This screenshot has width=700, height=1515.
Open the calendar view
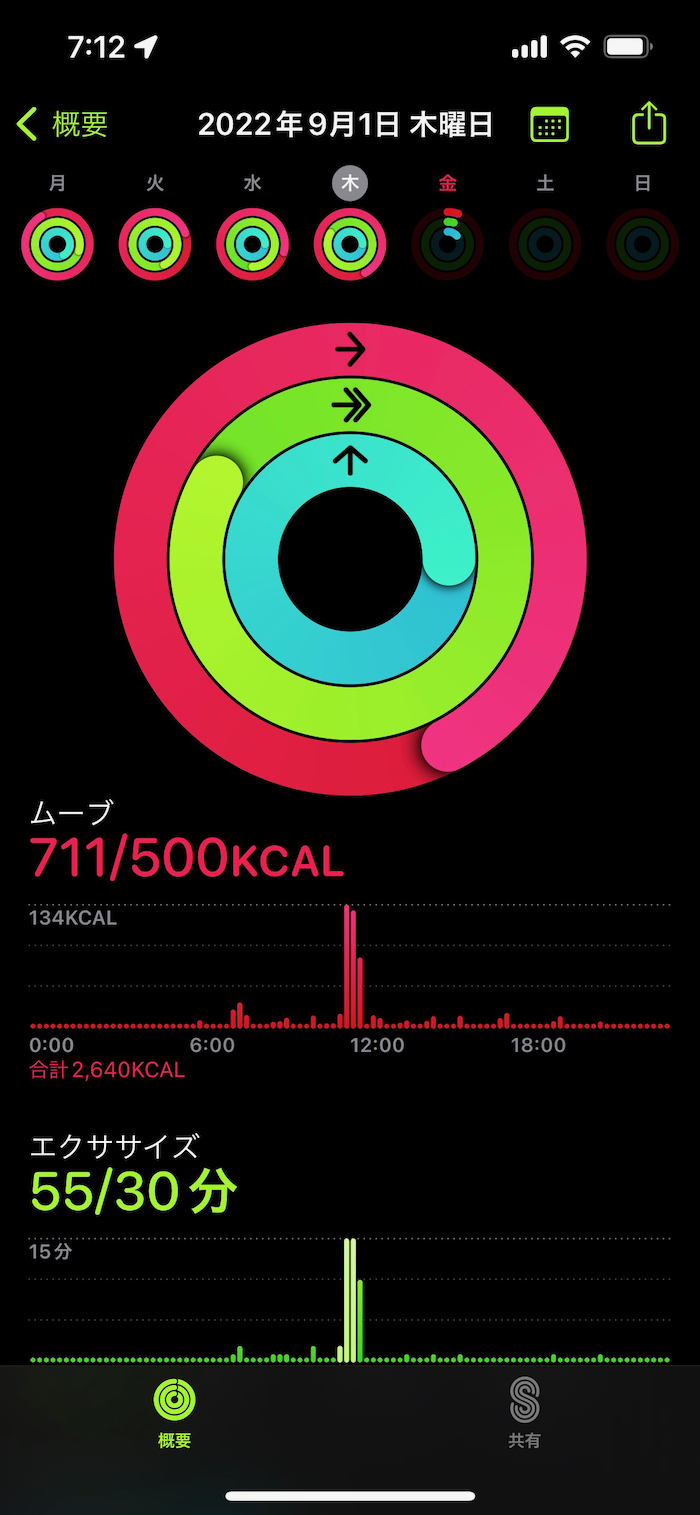(x=549, y=125)
